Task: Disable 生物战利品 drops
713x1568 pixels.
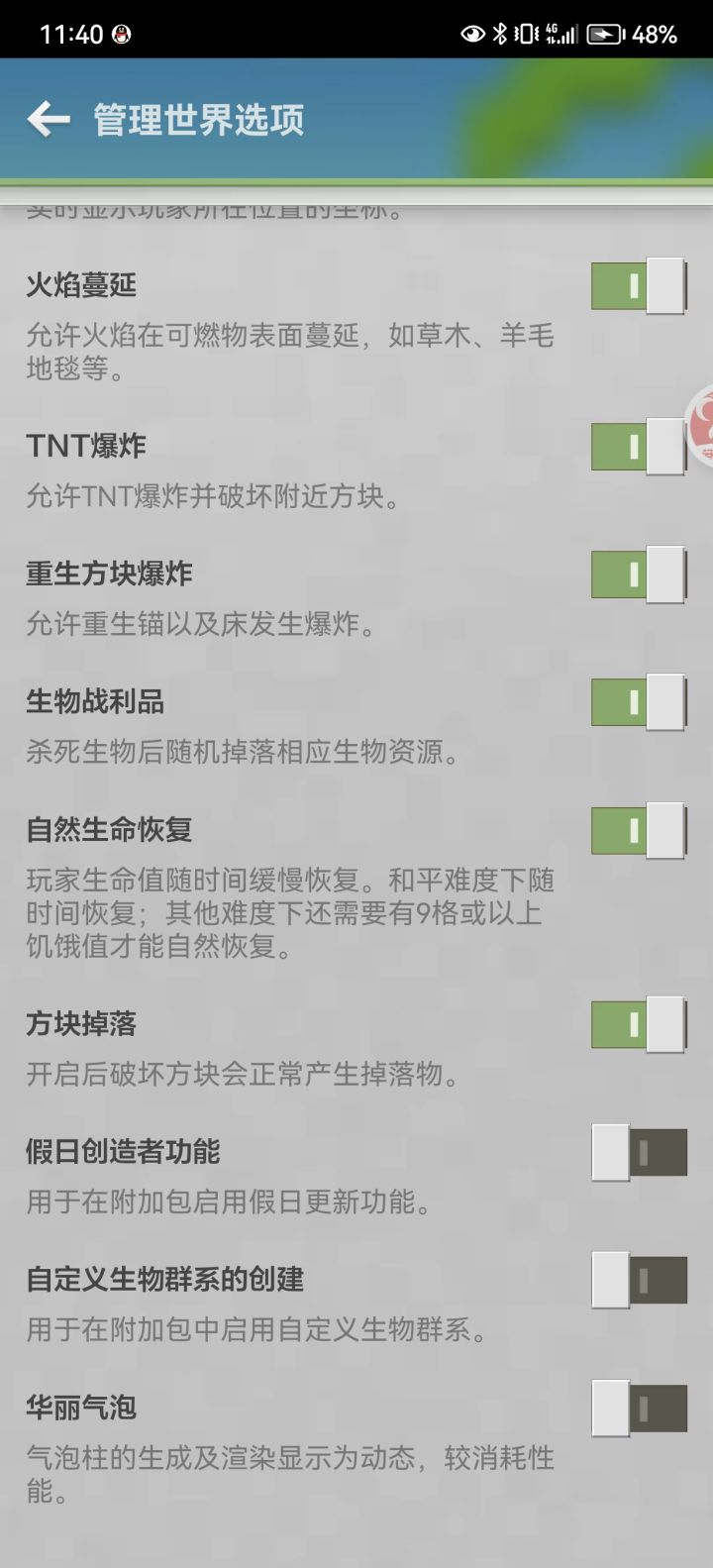Action: [639, 702]
